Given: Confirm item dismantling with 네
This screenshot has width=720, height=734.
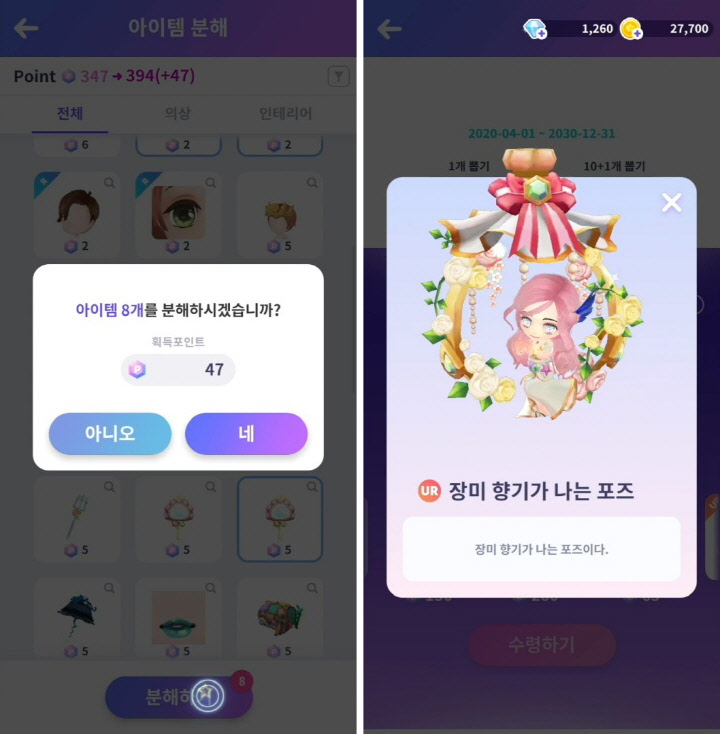Looking at the screenshot, I should [246, 434].
